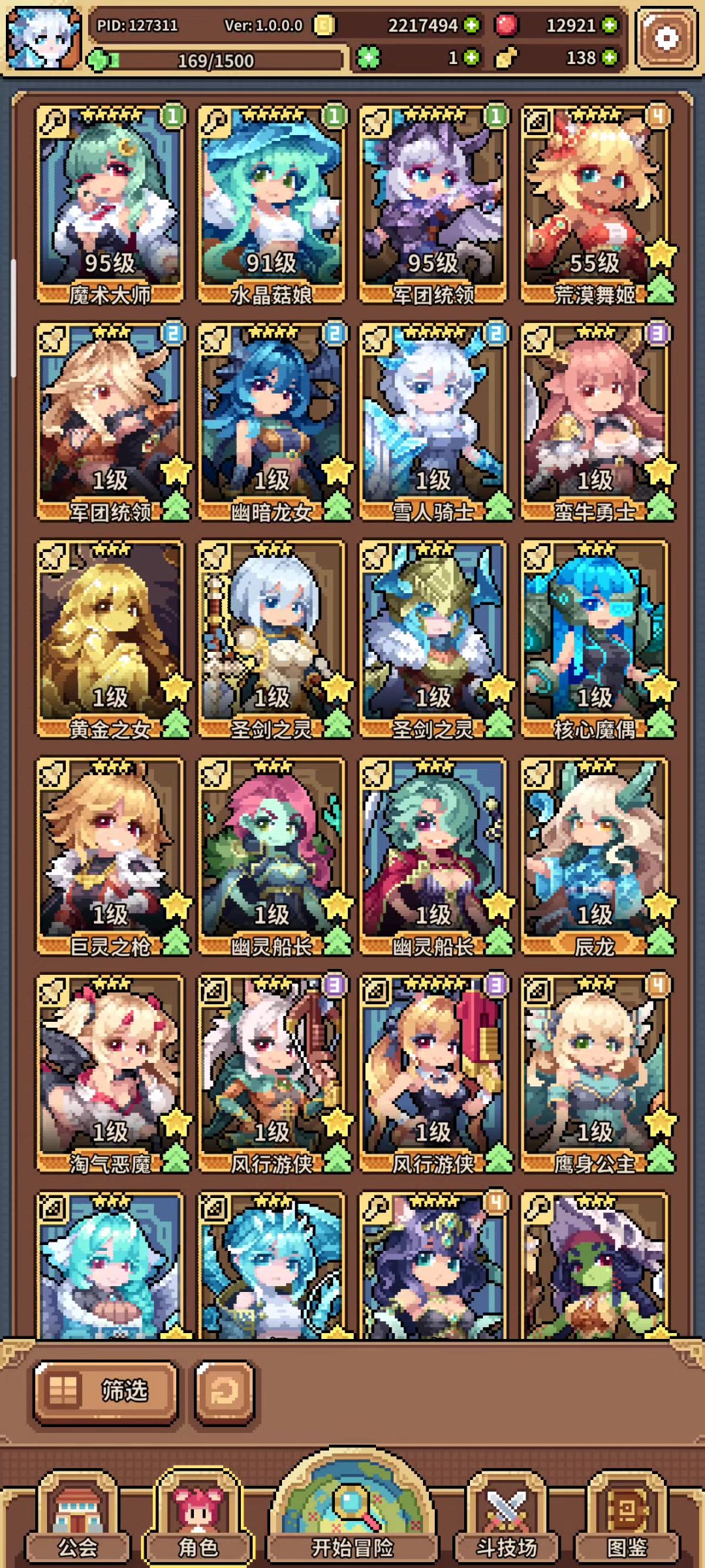This screenshot has height=1568, width=705.
Task: Open the 辰龙 character card
Action: click(594, 855)
